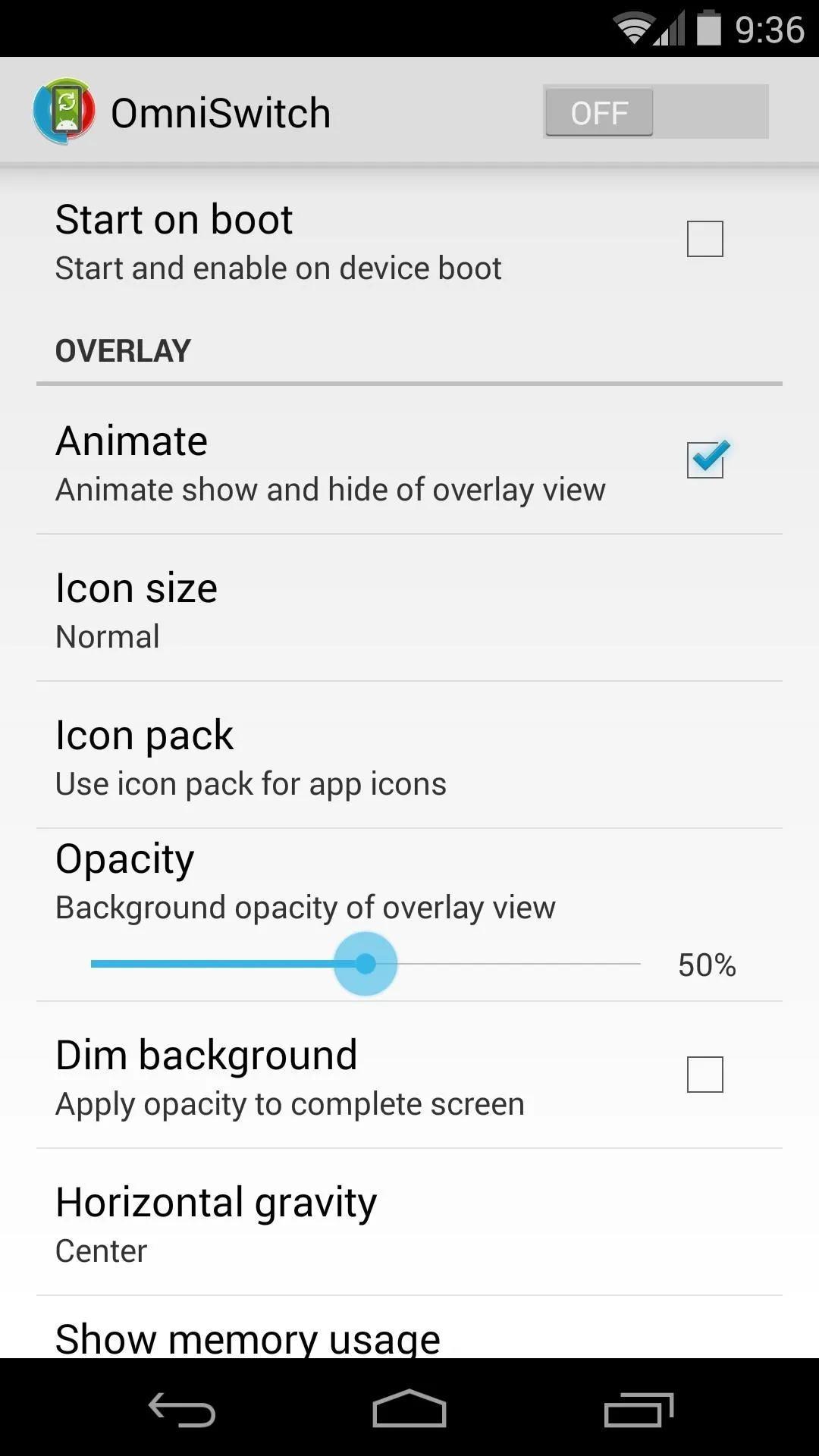This screenshot has width=819, height=1456.
Task: Tap the Opacity slider handle
Action: [x=366, y=964]
